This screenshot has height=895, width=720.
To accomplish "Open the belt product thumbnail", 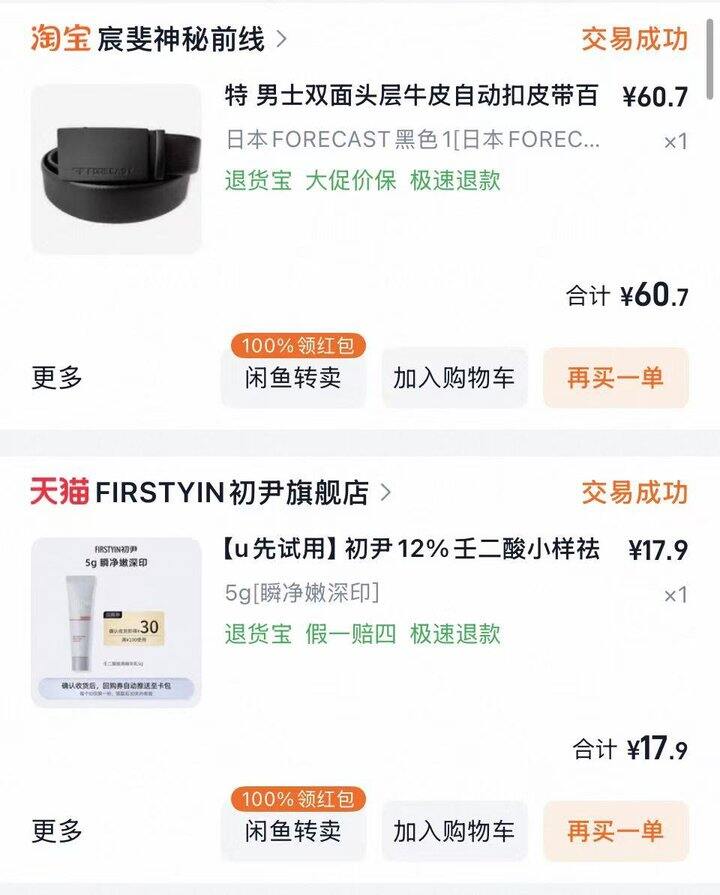I will pyautogui.click(x=116, y=169).
